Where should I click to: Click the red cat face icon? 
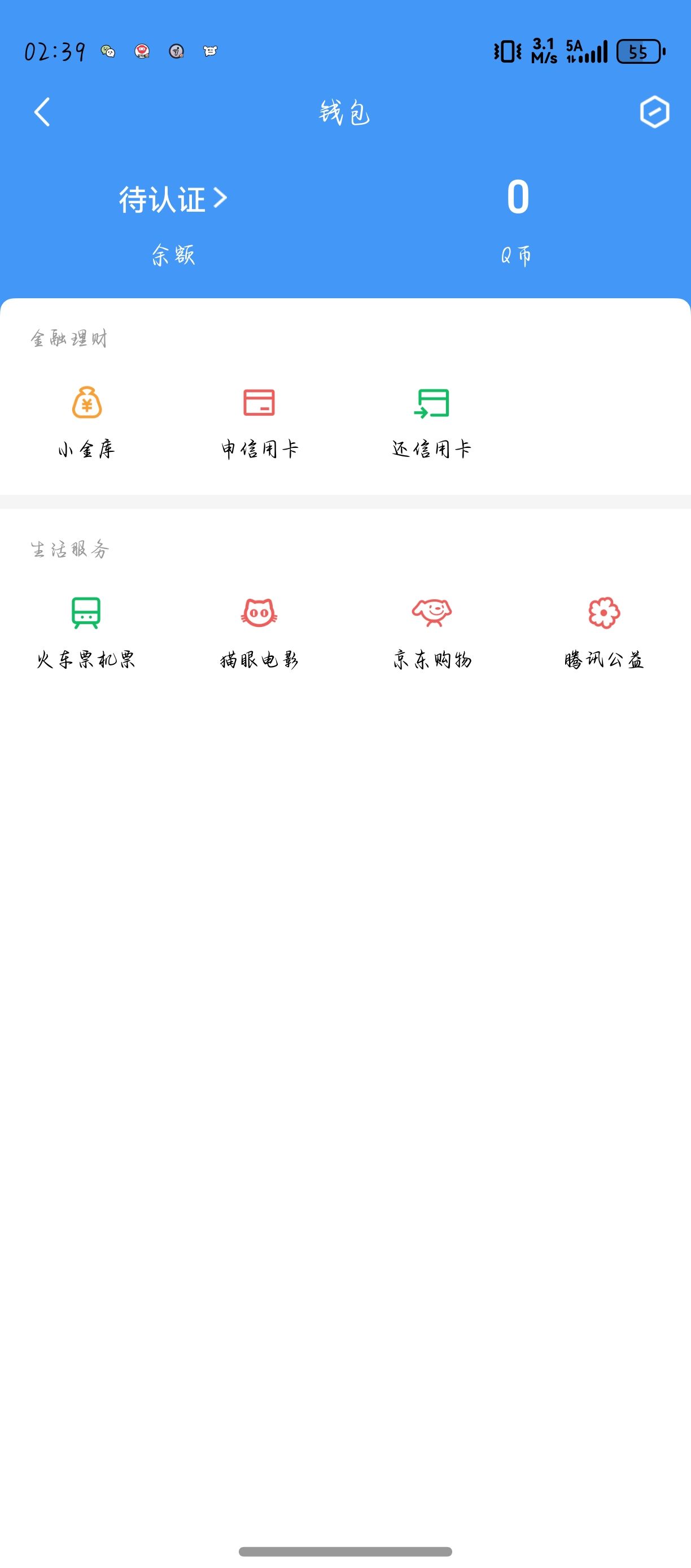point(259,615)
